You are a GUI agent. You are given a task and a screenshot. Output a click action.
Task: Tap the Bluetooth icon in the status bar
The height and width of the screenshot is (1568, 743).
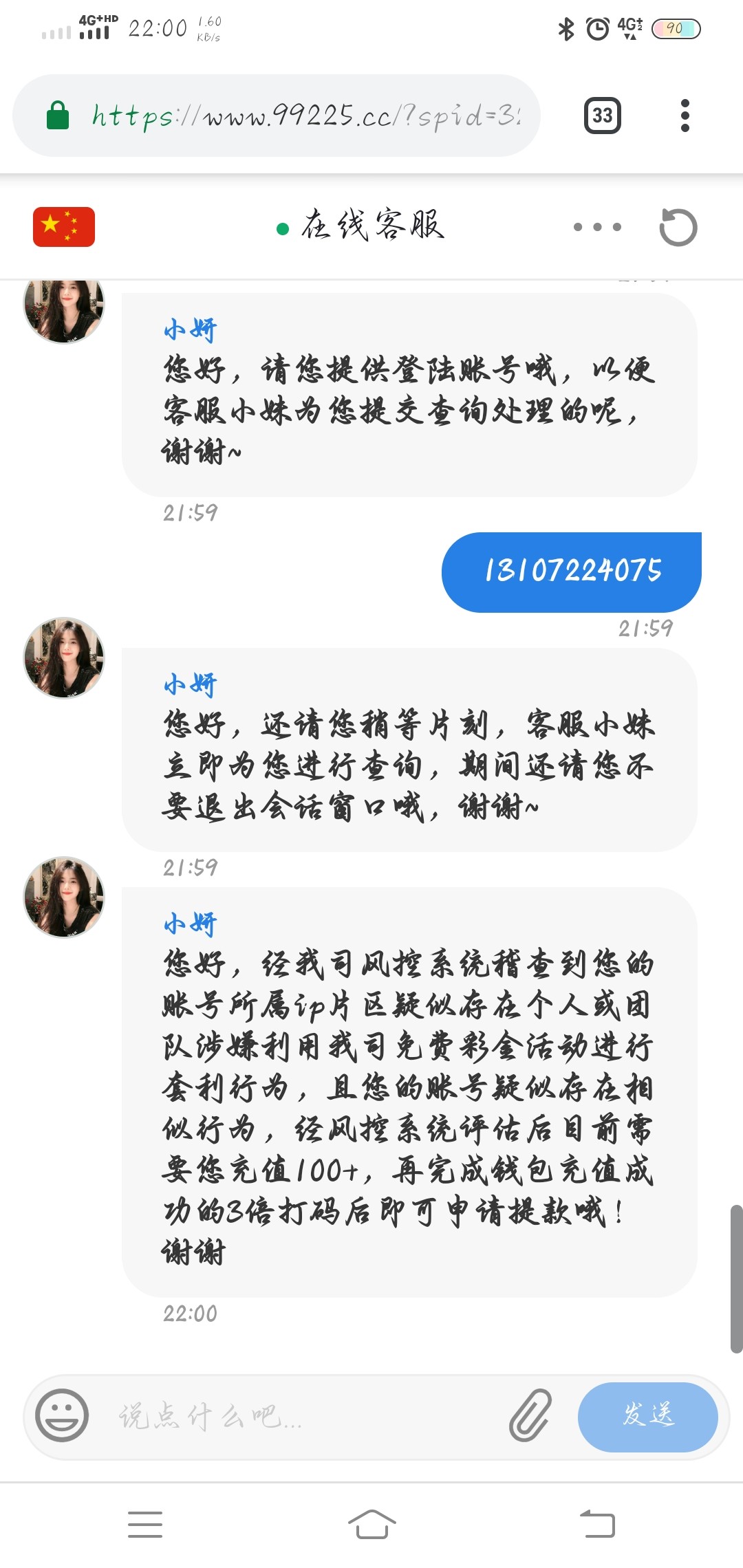pos(567,28)
